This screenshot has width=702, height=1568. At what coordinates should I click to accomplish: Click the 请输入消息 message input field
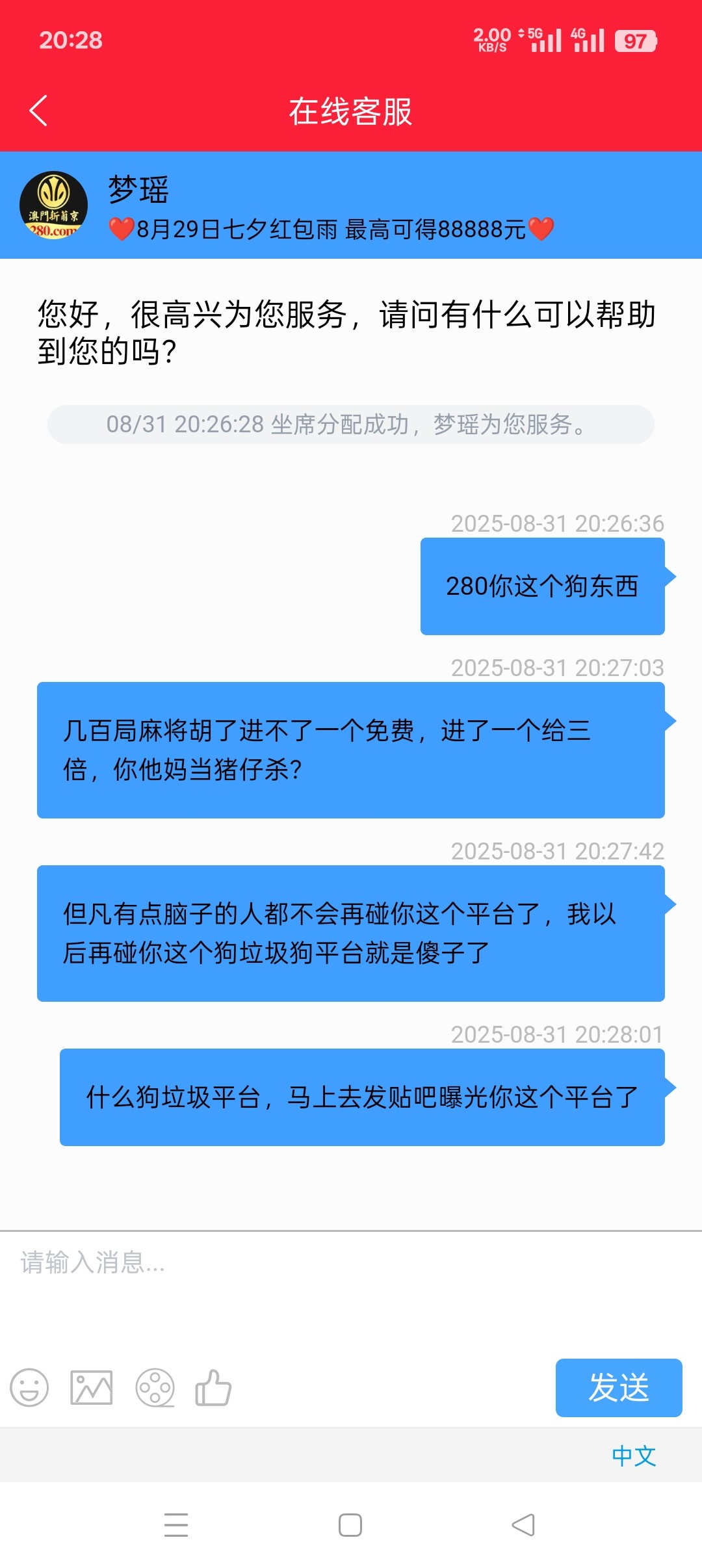pos(260,1261)
